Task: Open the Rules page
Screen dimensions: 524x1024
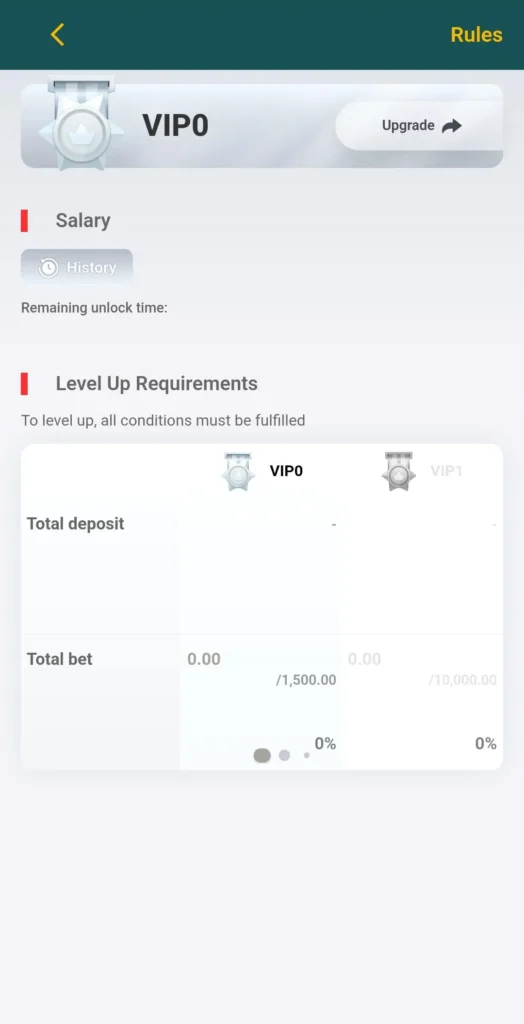Action: click(x=476, y=35)
